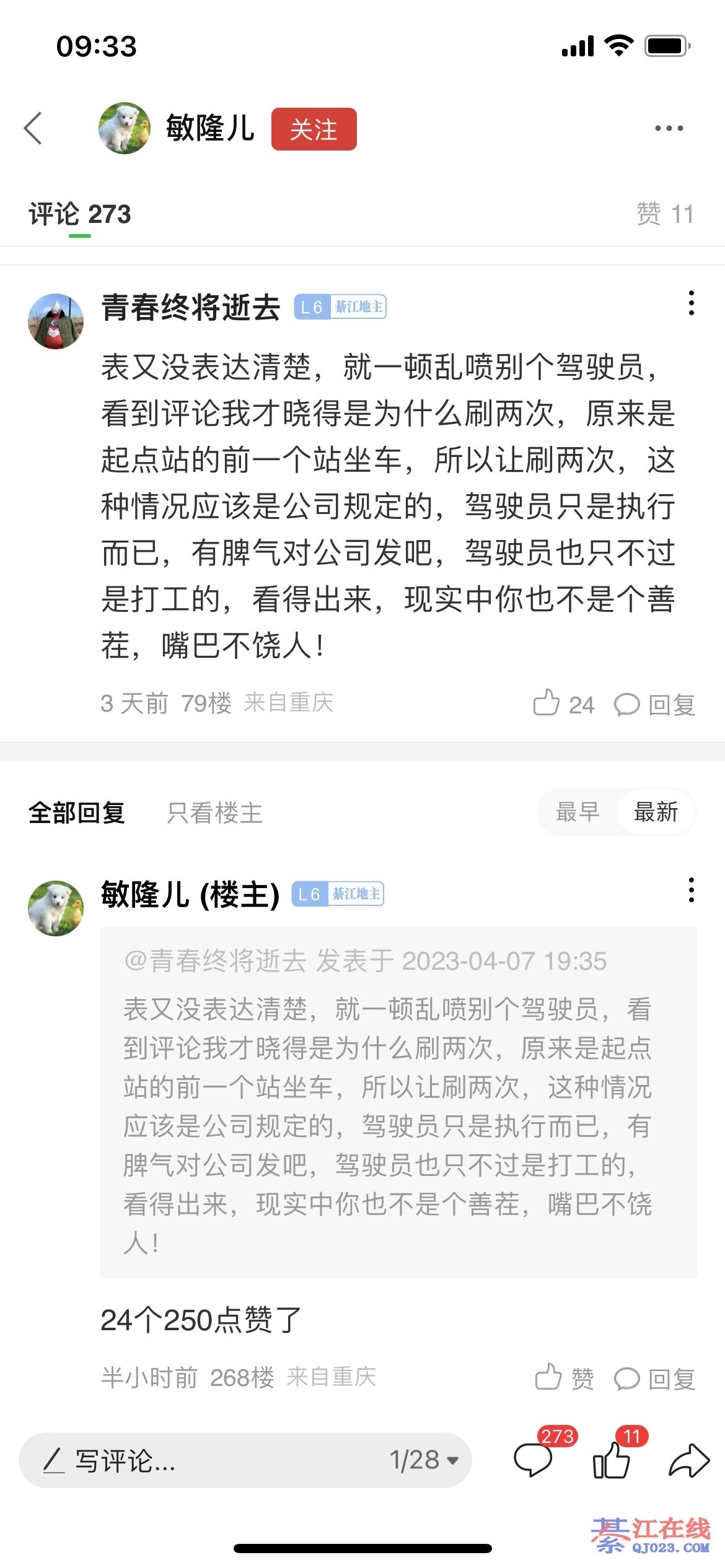Image resolution: width=725 pixels, height=1568 pixels.
Task: Show 全部回复 replies
Action: tap(77, 812)
